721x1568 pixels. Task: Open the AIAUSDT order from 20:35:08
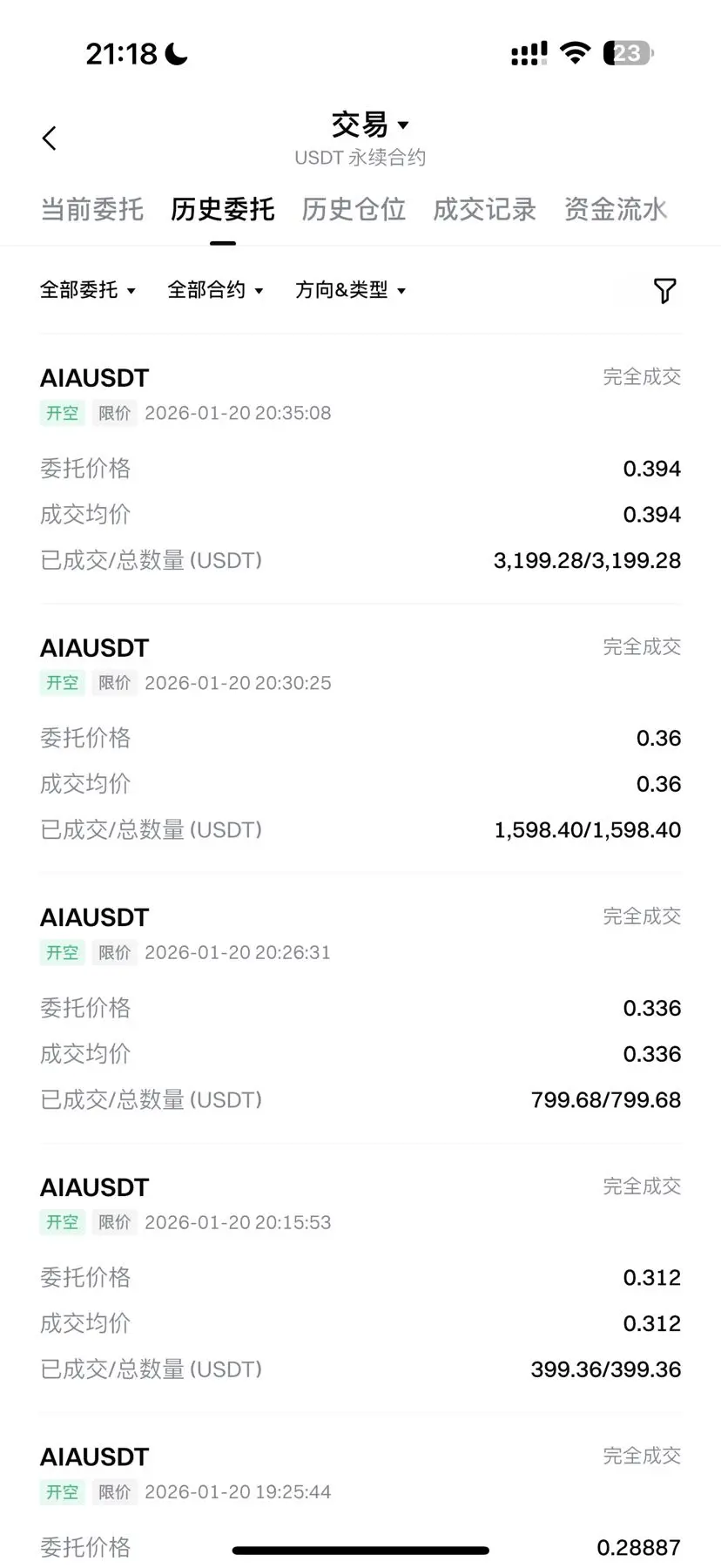click(360, 469)
